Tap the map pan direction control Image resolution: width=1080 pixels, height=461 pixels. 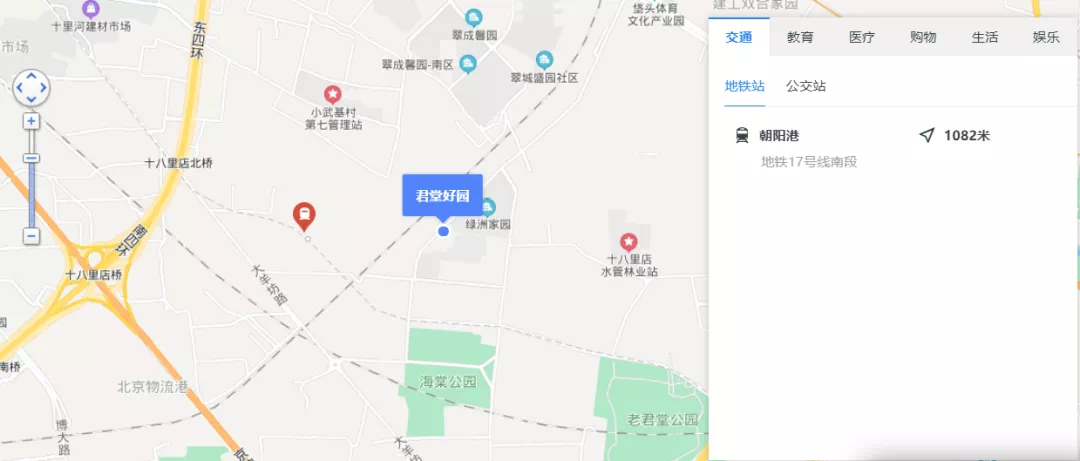(x=31, y=88)
